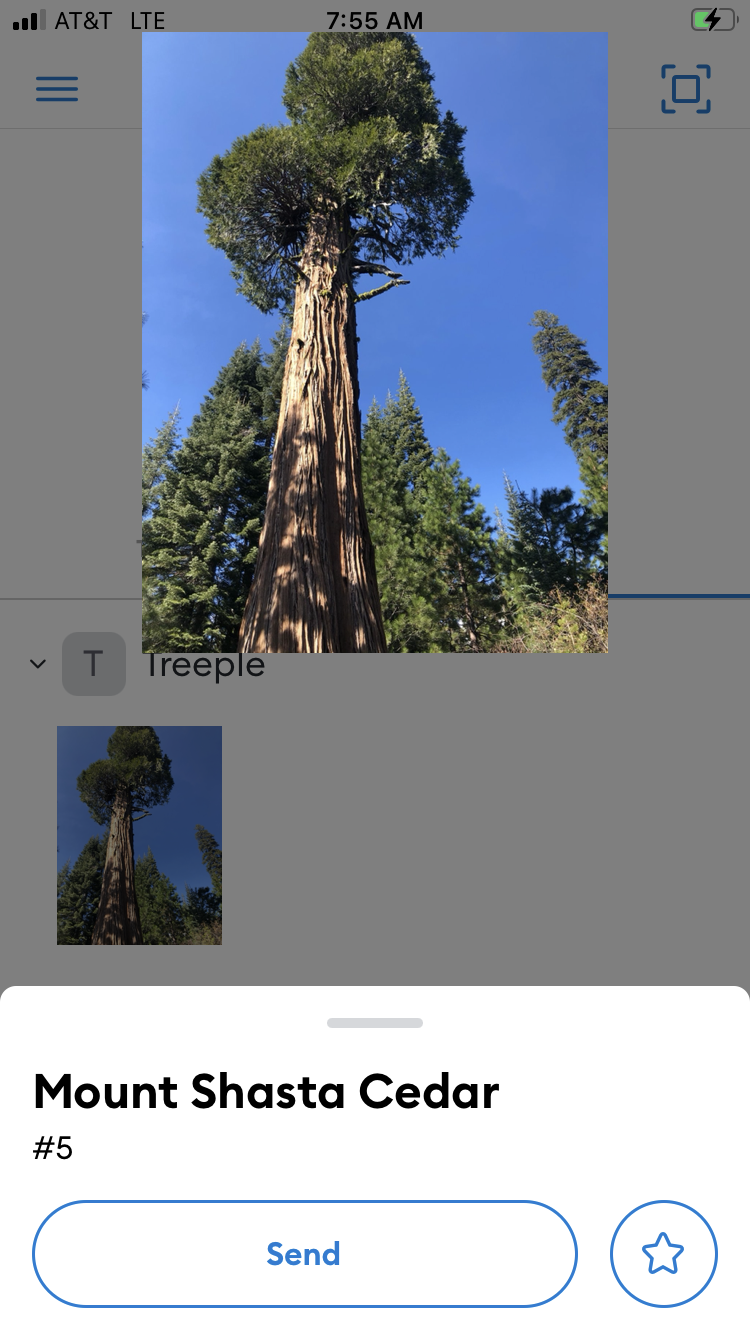Favorite Mount Shasta Cedar with the star
750x1334 pixels.
(664, 1254)
